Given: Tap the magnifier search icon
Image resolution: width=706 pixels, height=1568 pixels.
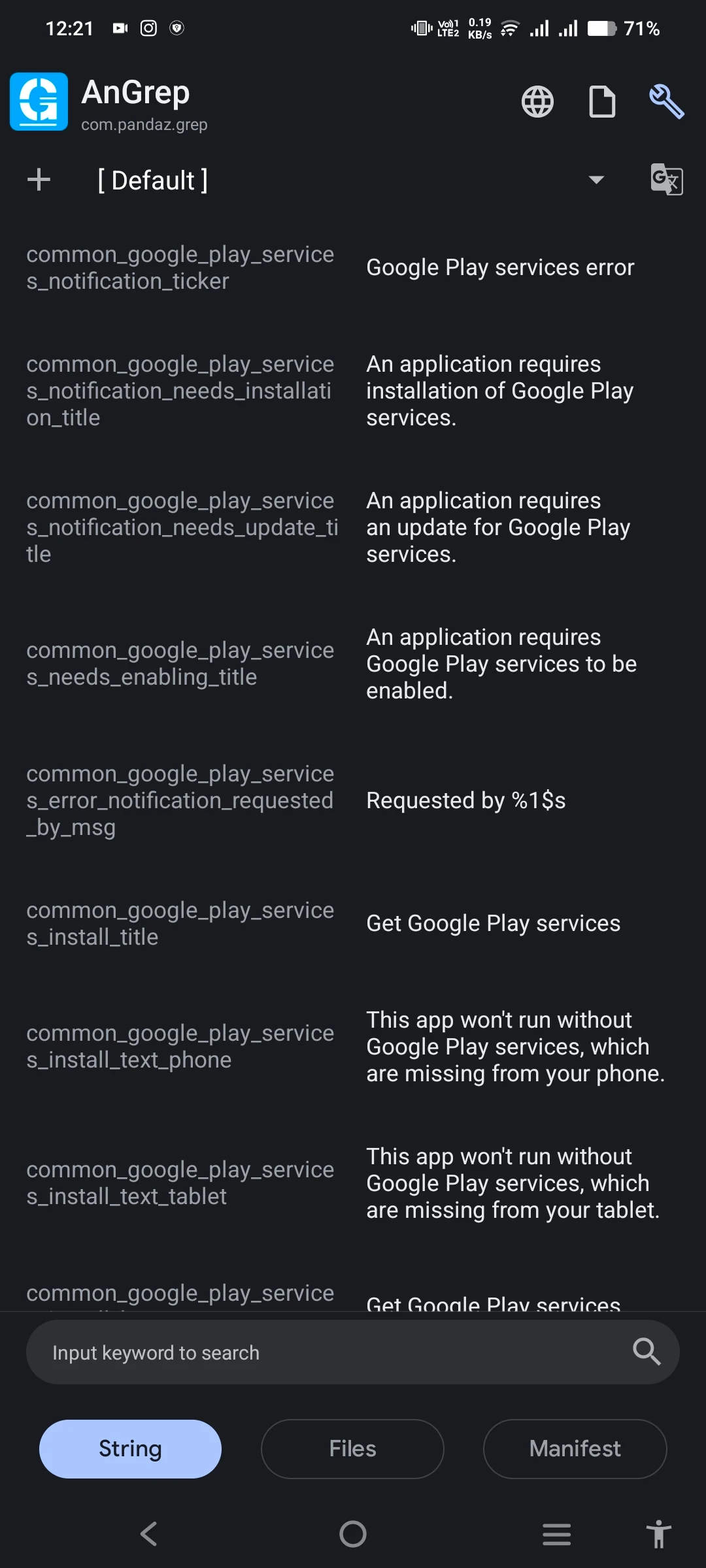Looking at the screenshot, I should pyautogui.click(x=647, y=1351).
